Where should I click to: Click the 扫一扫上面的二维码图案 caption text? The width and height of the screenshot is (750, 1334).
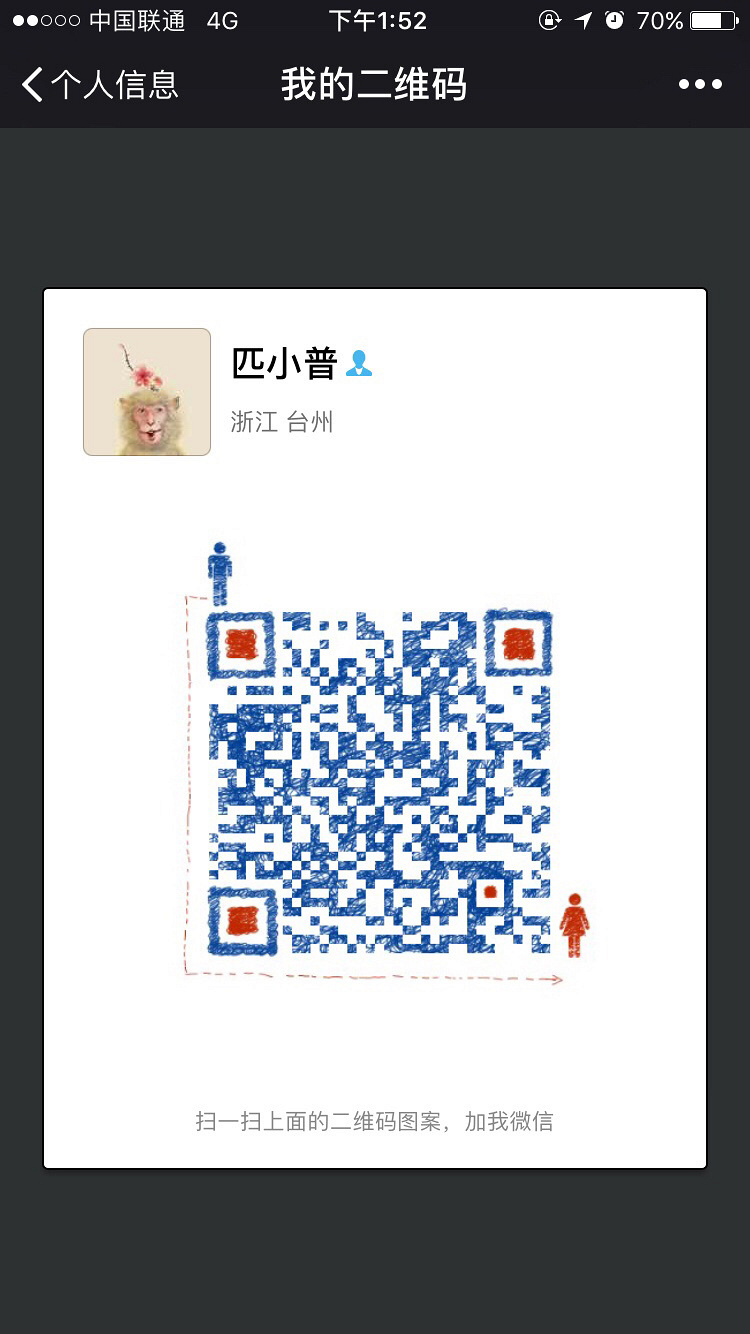(x=375, y=1121)
